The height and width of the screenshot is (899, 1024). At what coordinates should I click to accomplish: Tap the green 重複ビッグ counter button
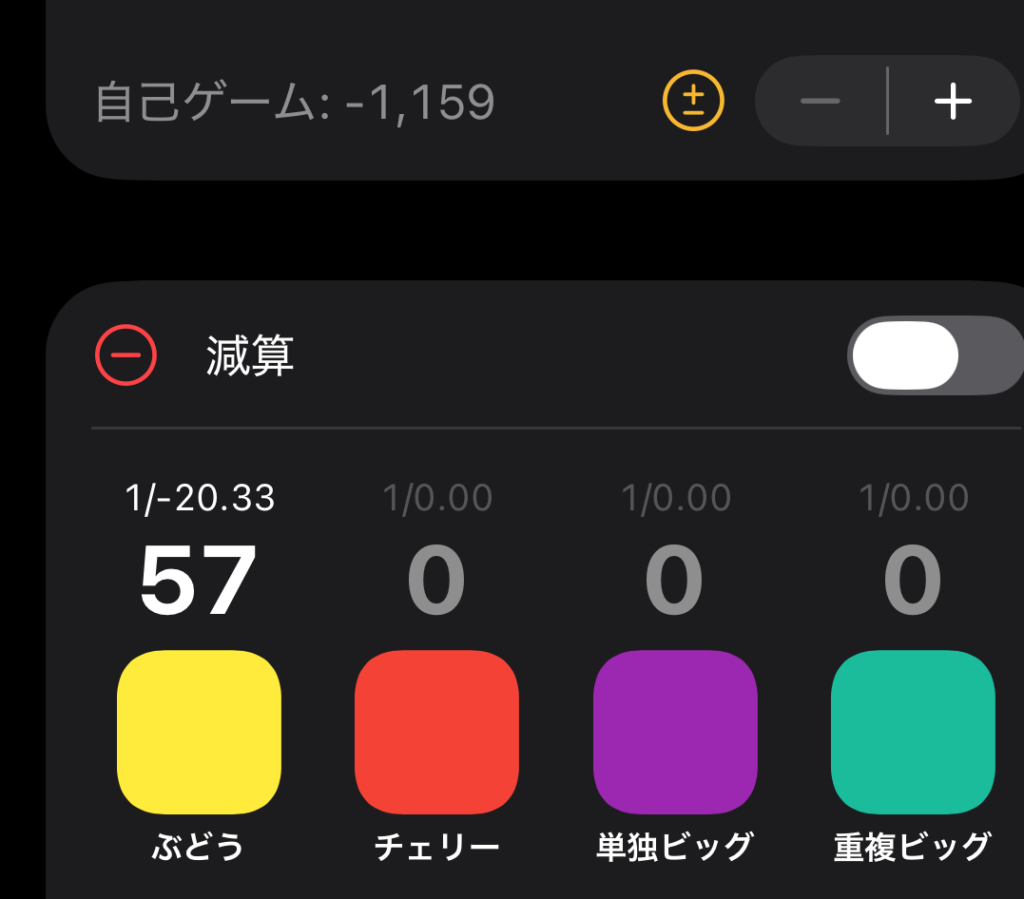pos(913,732)
